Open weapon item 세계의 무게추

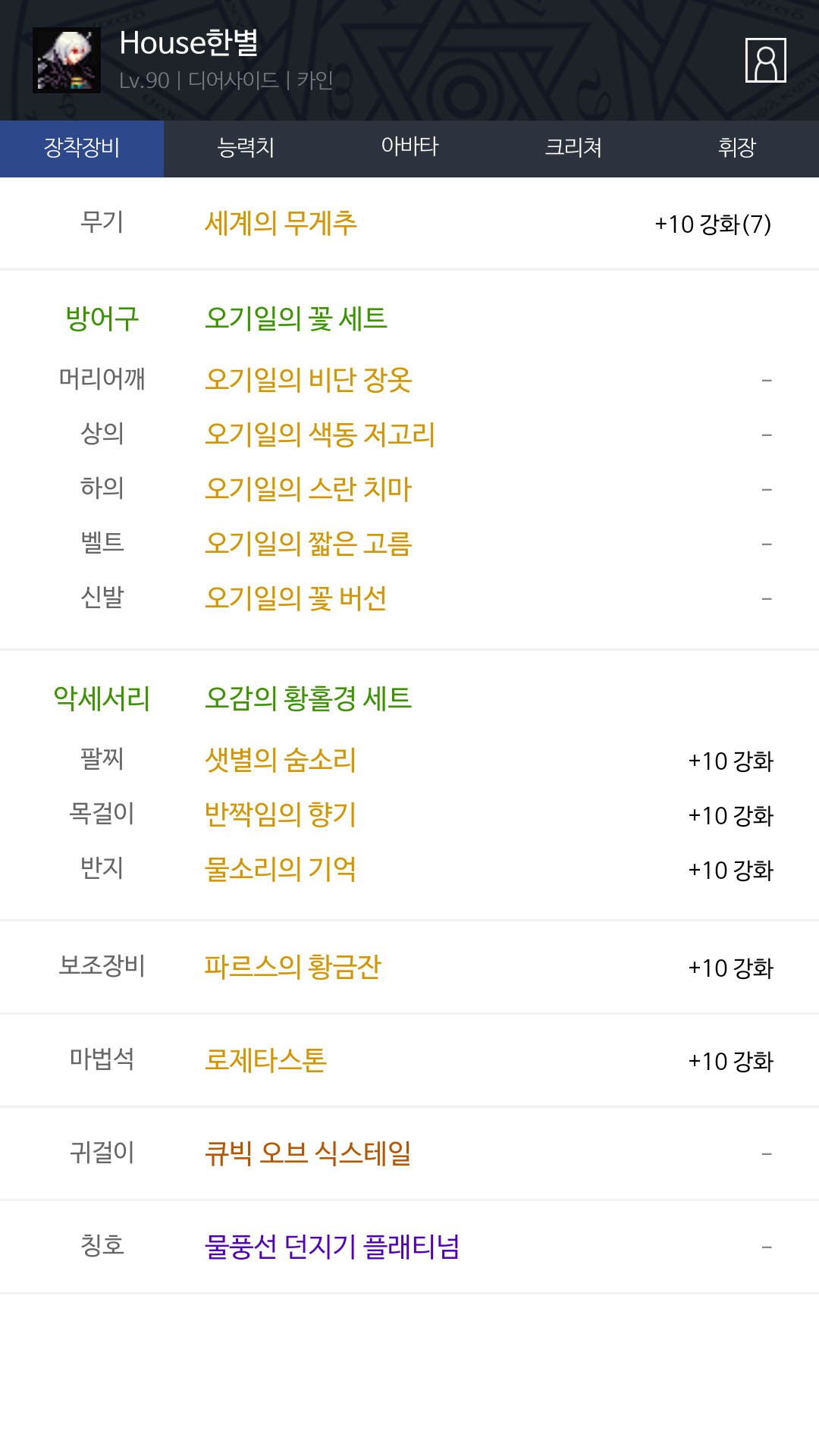(281, 224)
